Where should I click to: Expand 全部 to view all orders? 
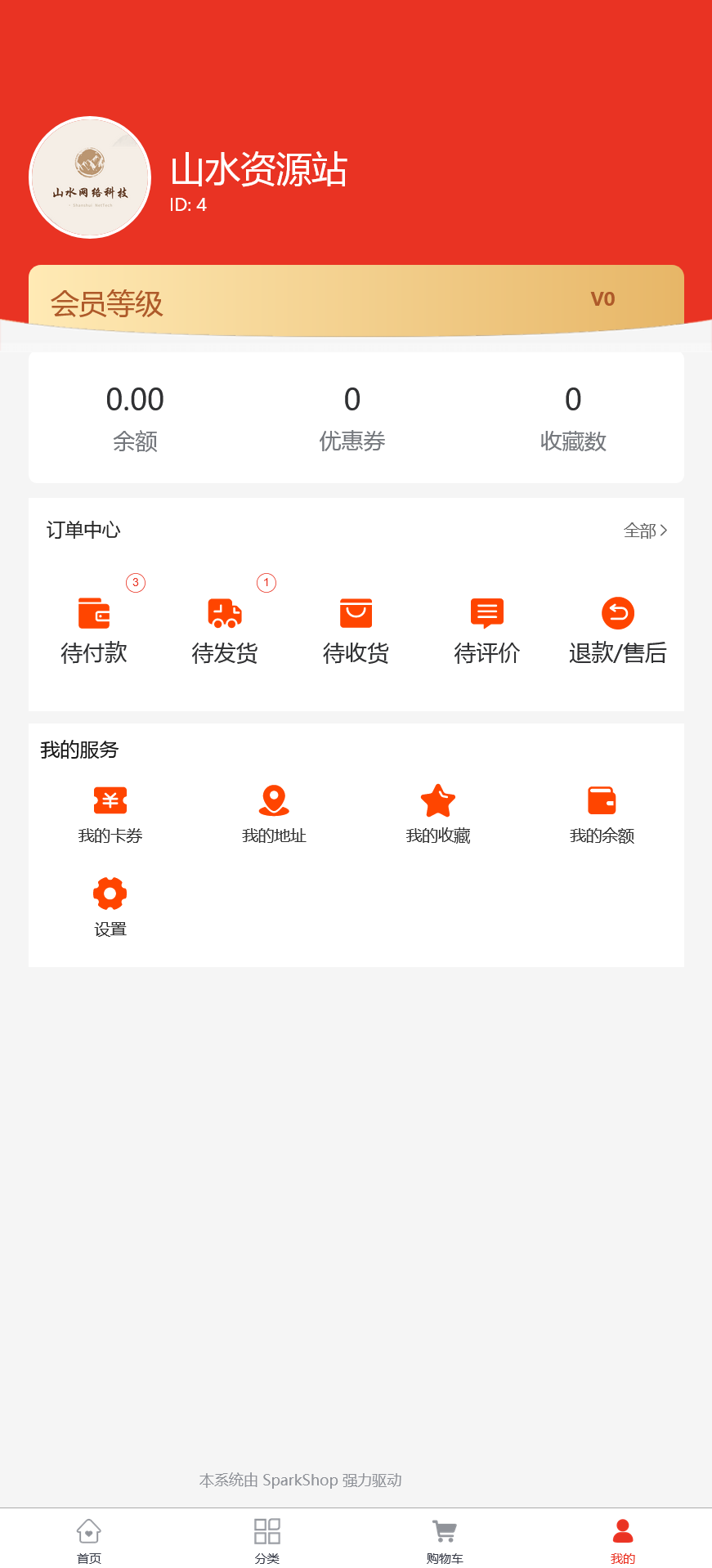coord(646,531)
